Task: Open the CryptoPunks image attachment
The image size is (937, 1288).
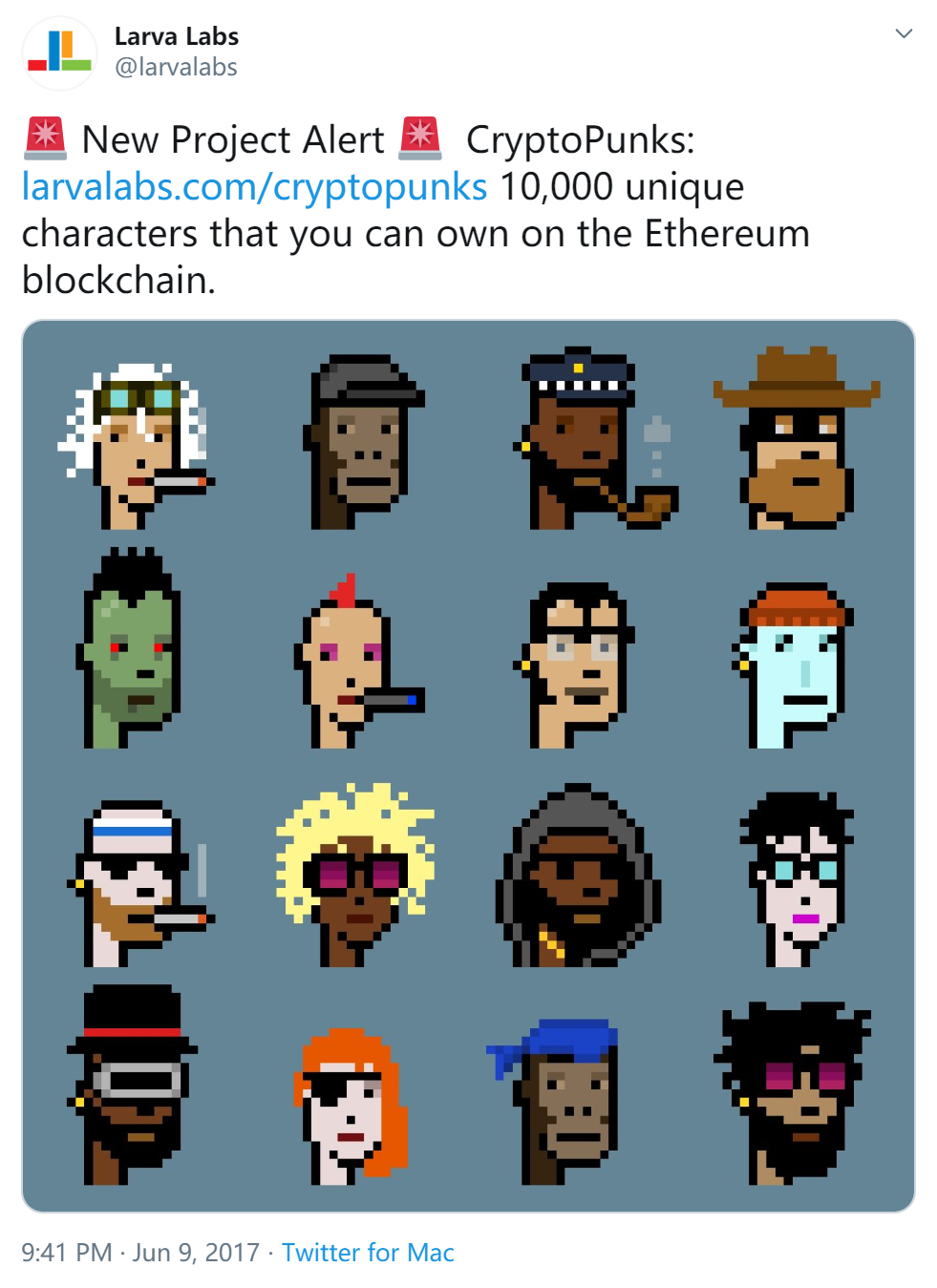Action: click(x=468, y=766)
